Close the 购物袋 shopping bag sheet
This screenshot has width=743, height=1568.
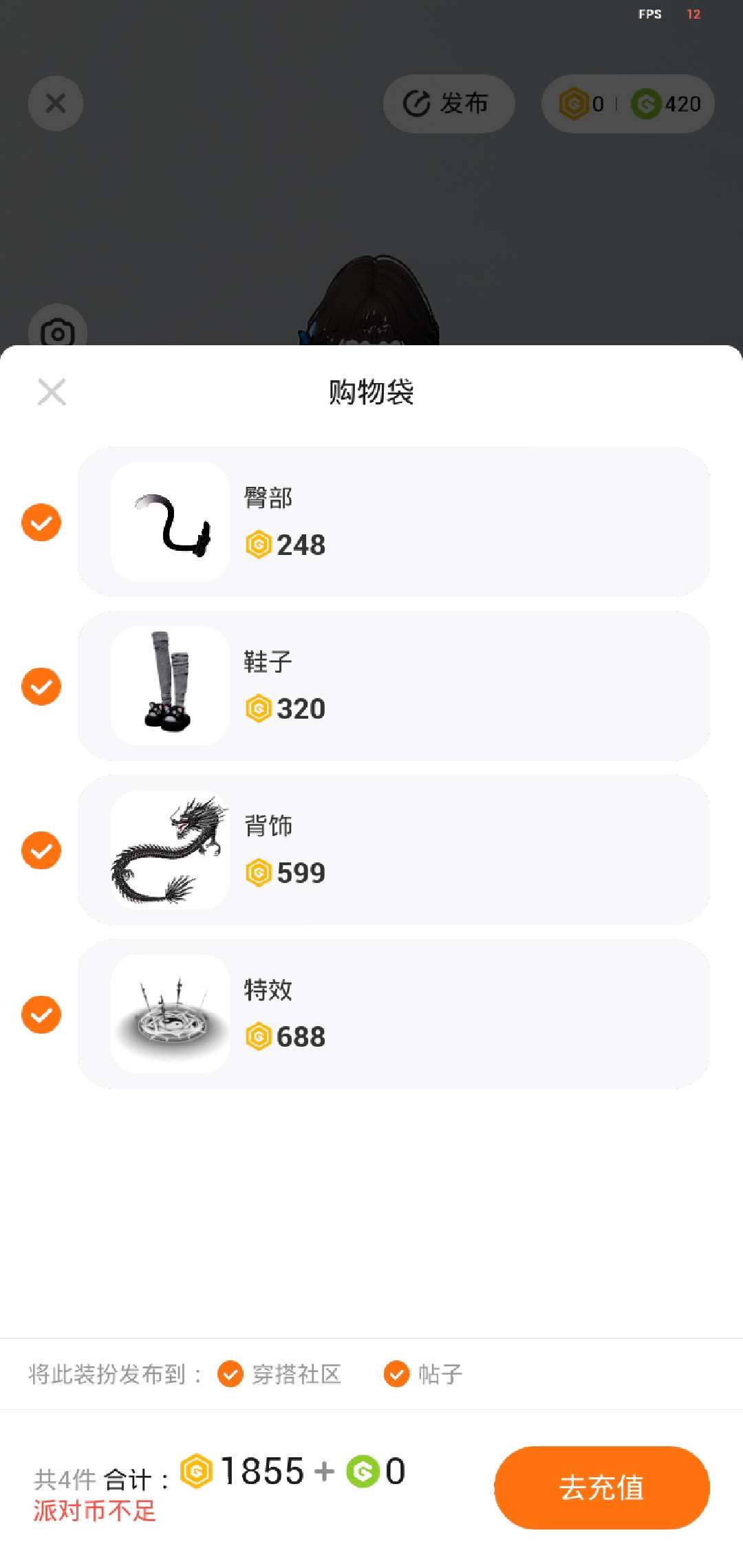tap(52, 392)
